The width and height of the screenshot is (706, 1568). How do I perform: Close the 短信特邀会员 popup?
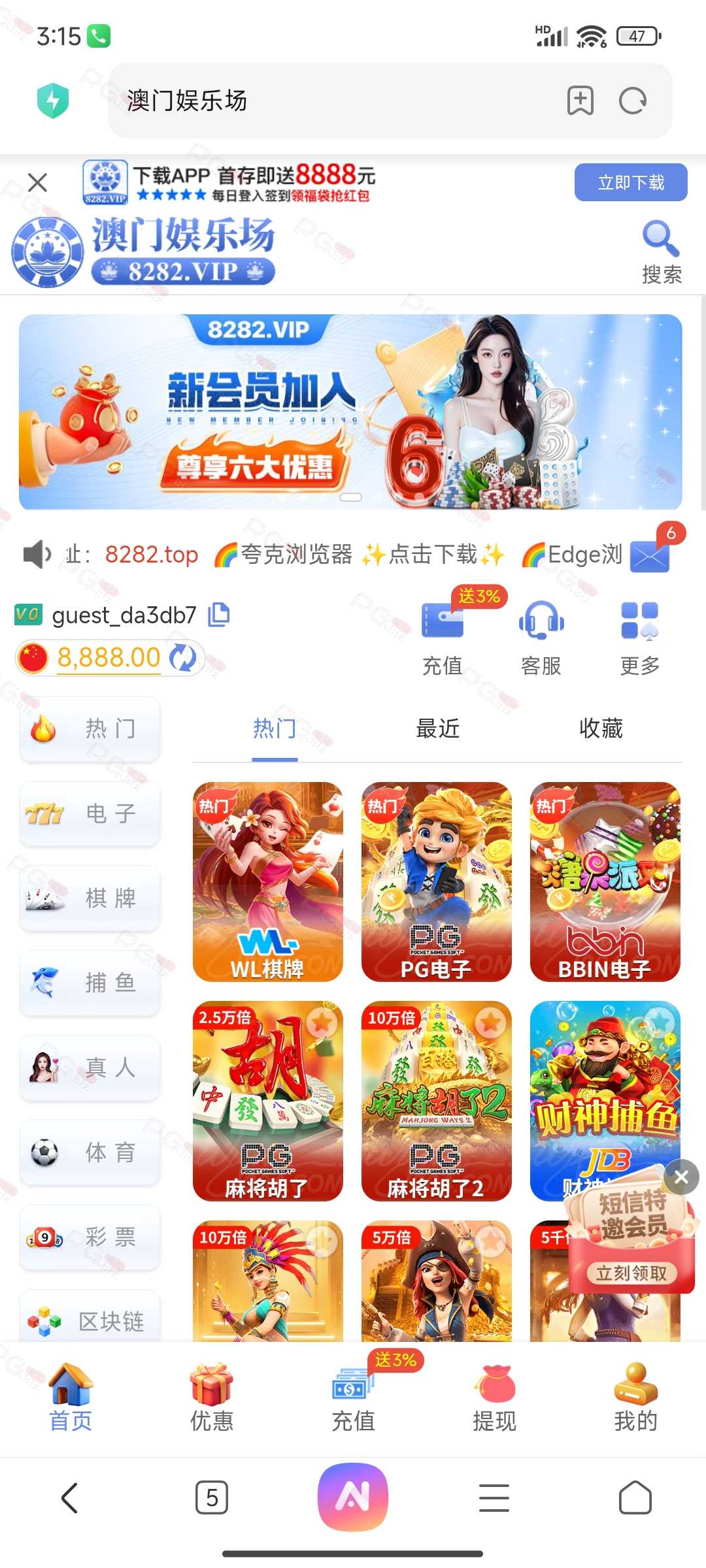pyautogui.click(x=681, y=1177)
